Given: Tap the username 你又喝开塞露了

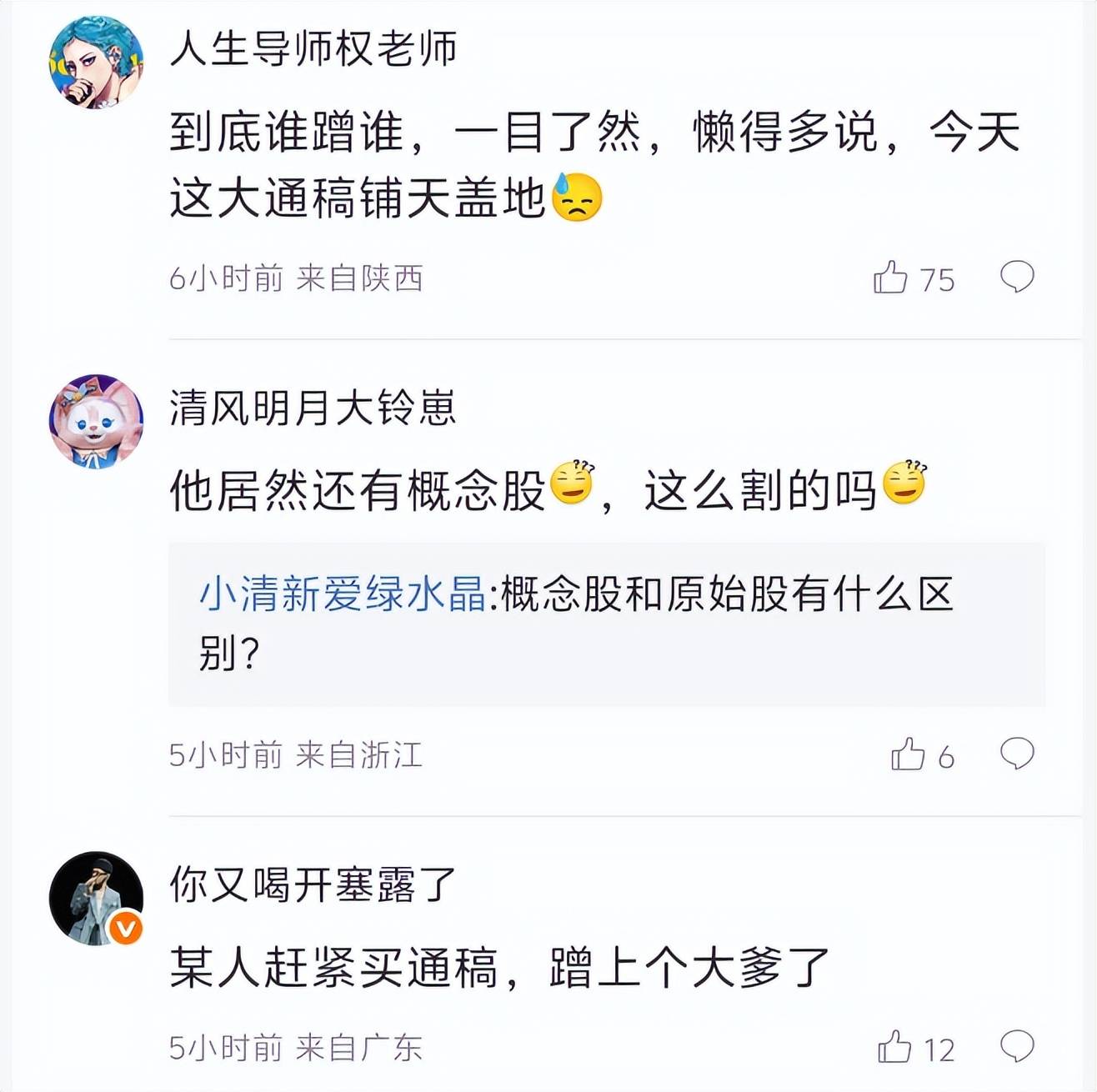Looking at the screenshot, I should tap(313, 884).
